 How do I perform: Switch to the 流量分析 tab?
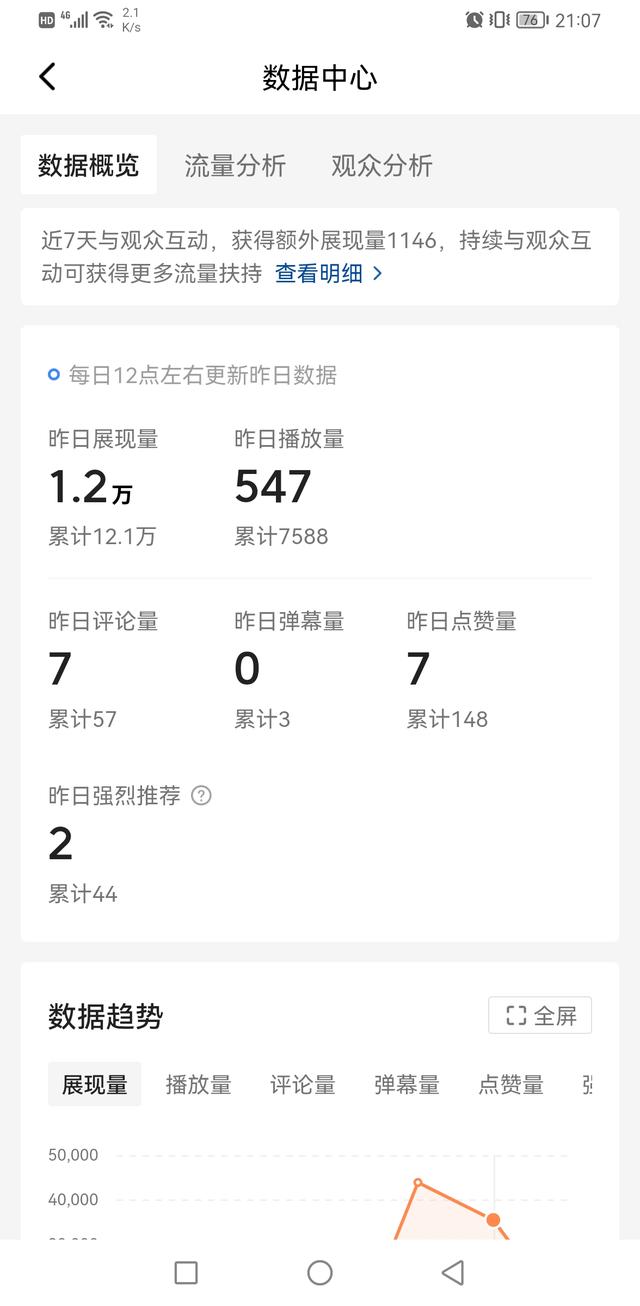pyautogui.click(x=235, y=165)
